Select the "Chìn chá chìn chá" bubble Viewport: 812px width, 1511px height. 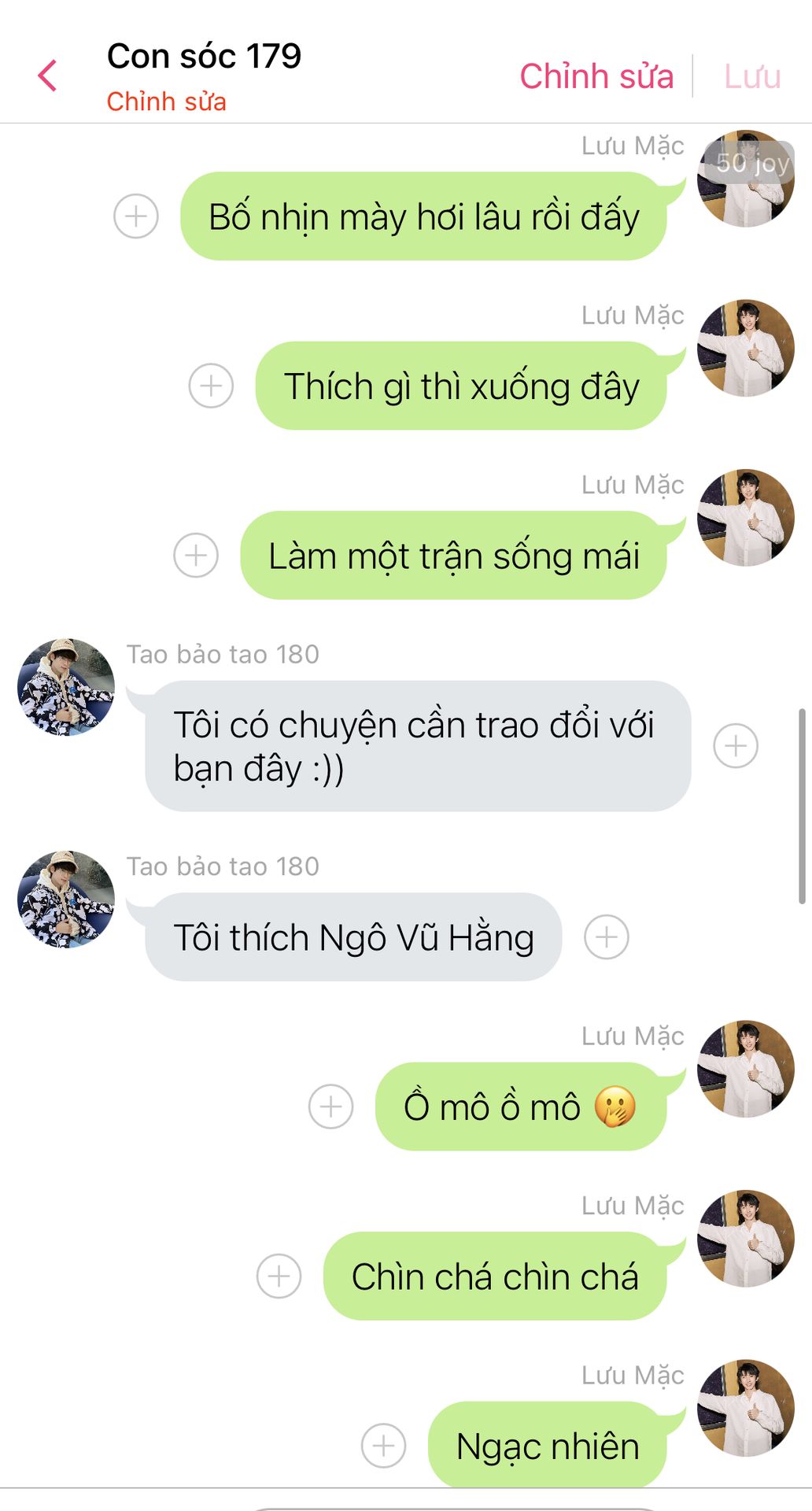click(x=495, y=1276)
